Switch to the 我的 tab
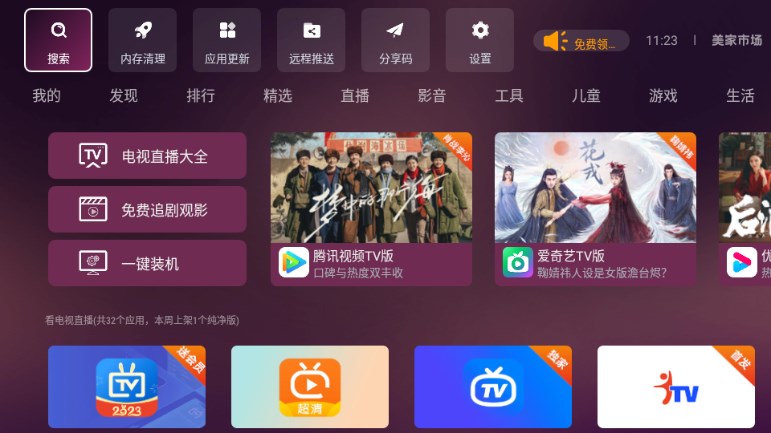This screenshot has width=771, height=433. tap(46, 96)
